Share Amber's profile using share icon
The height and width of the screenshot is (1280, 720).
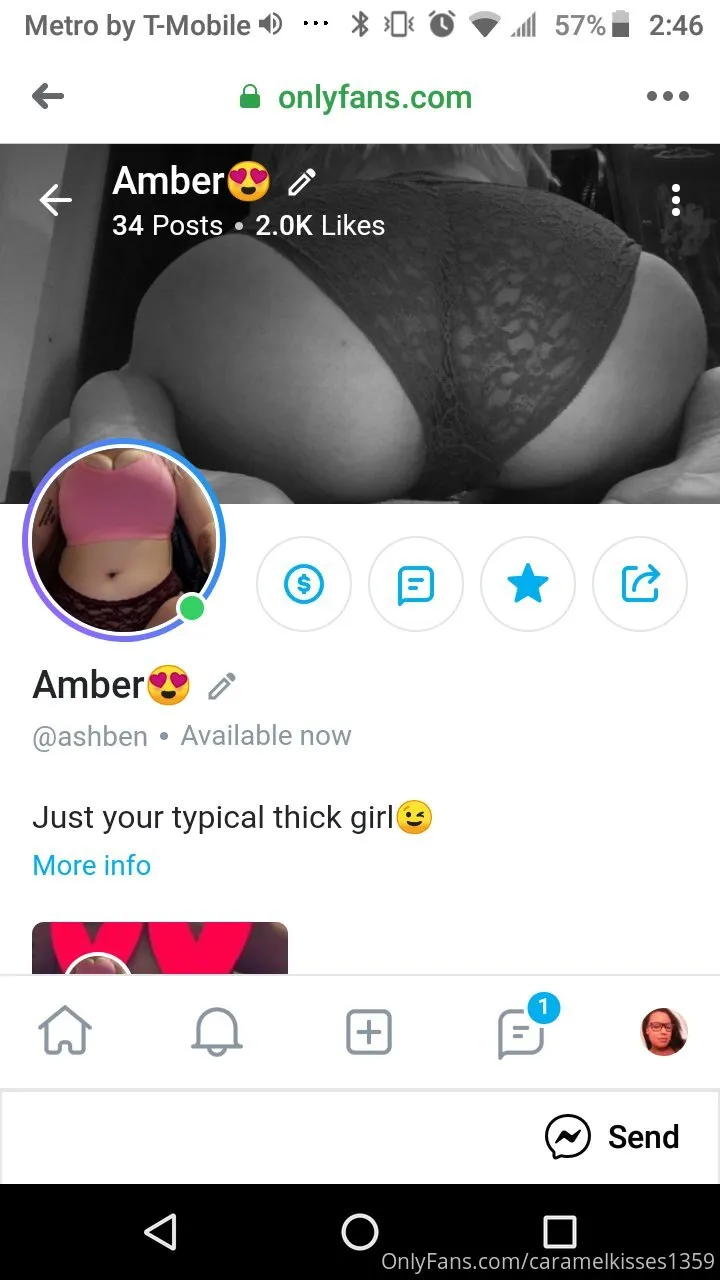[640, 584]
